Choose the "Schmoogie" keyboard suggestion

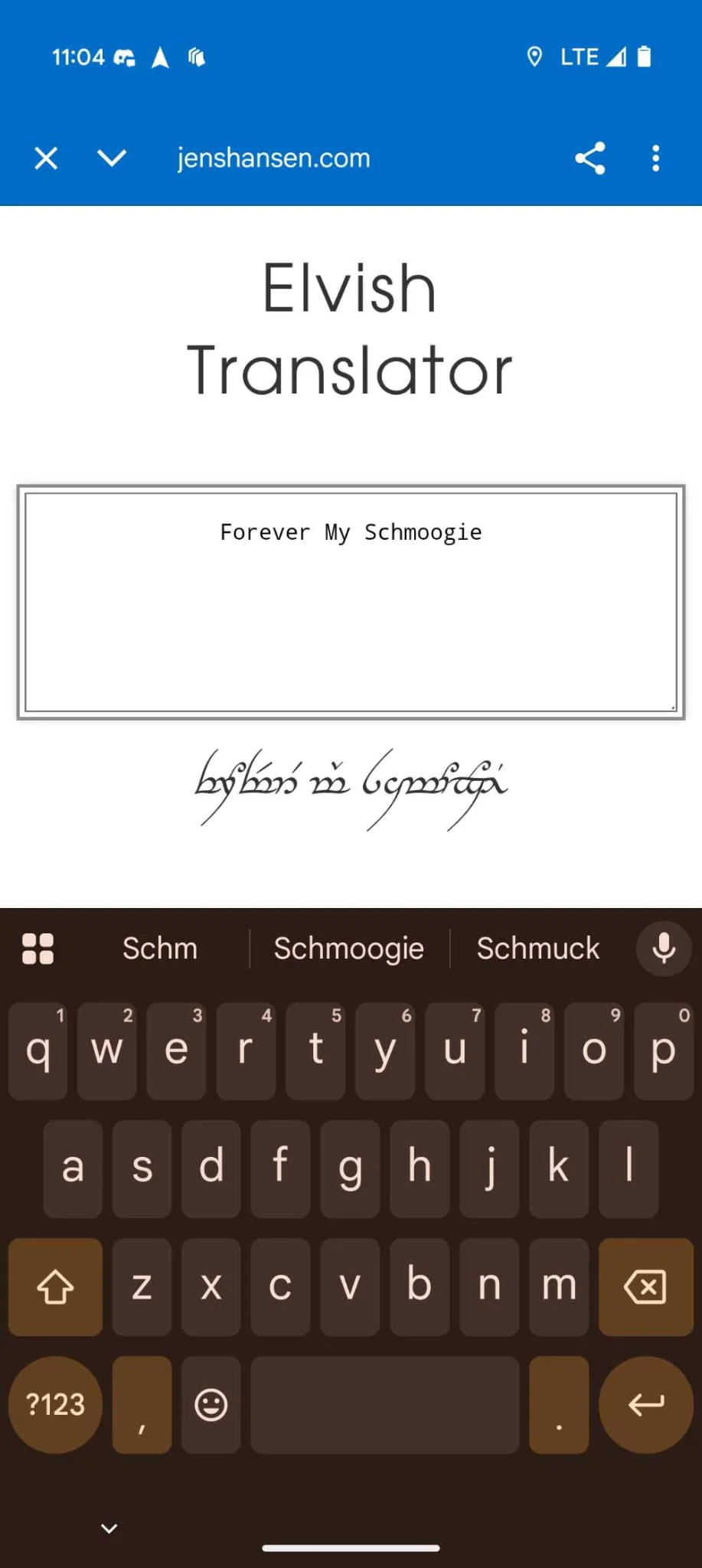tap(349, 949)
